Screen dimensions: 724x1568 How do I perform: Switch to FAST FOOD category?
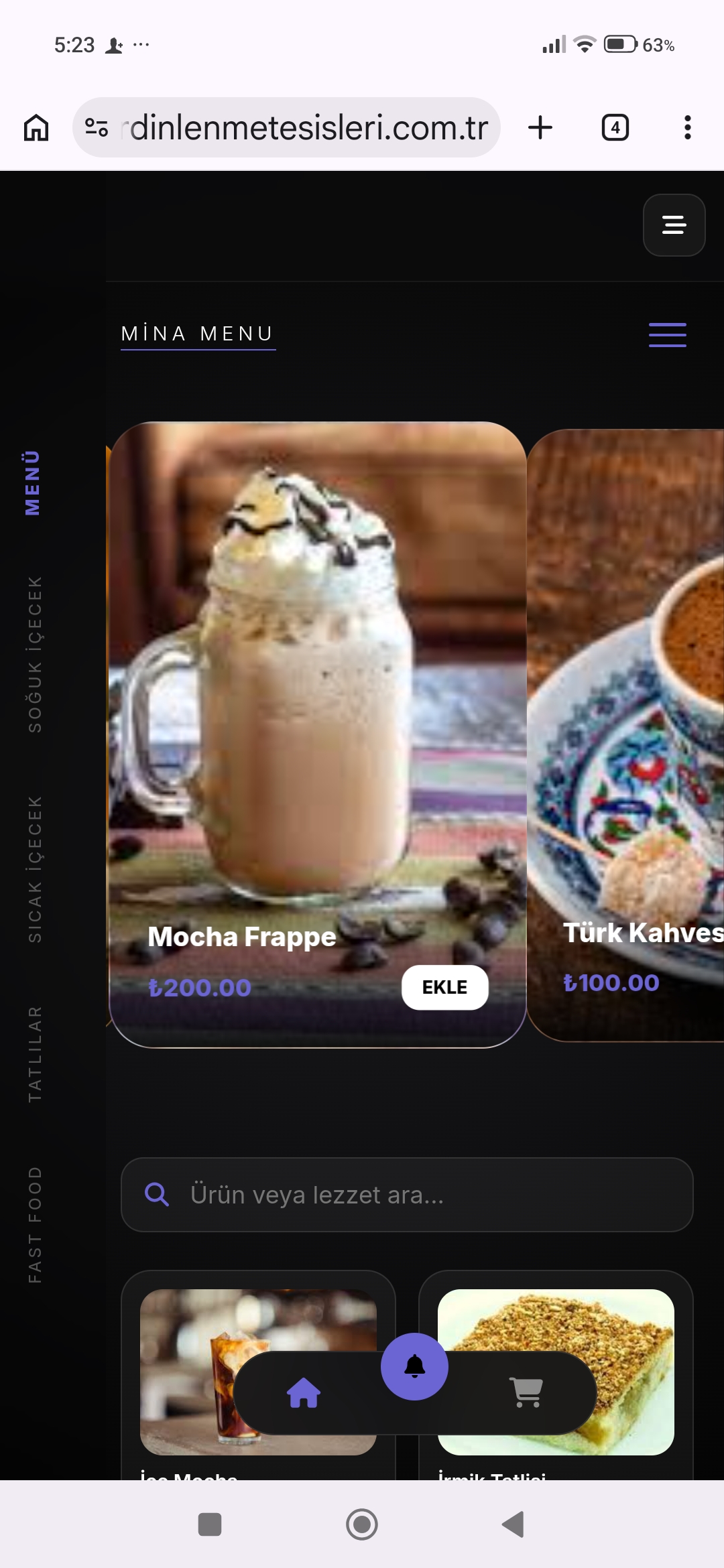click(x=35, y=1225)
